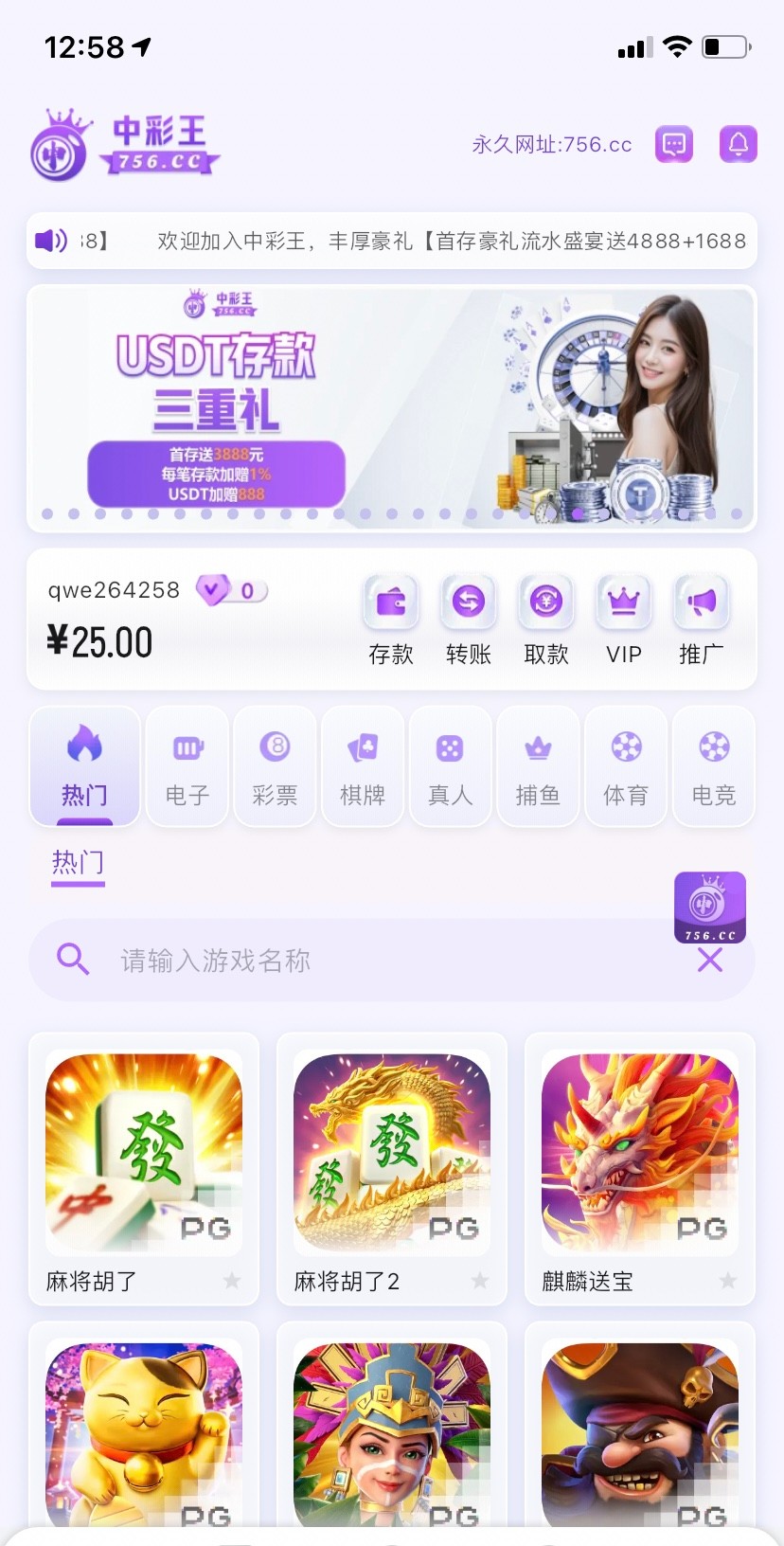This screenshot has height=1546, width=784.
Task: Favorite 麻将胡了2 with the star
Action: tap(480, 1281)
